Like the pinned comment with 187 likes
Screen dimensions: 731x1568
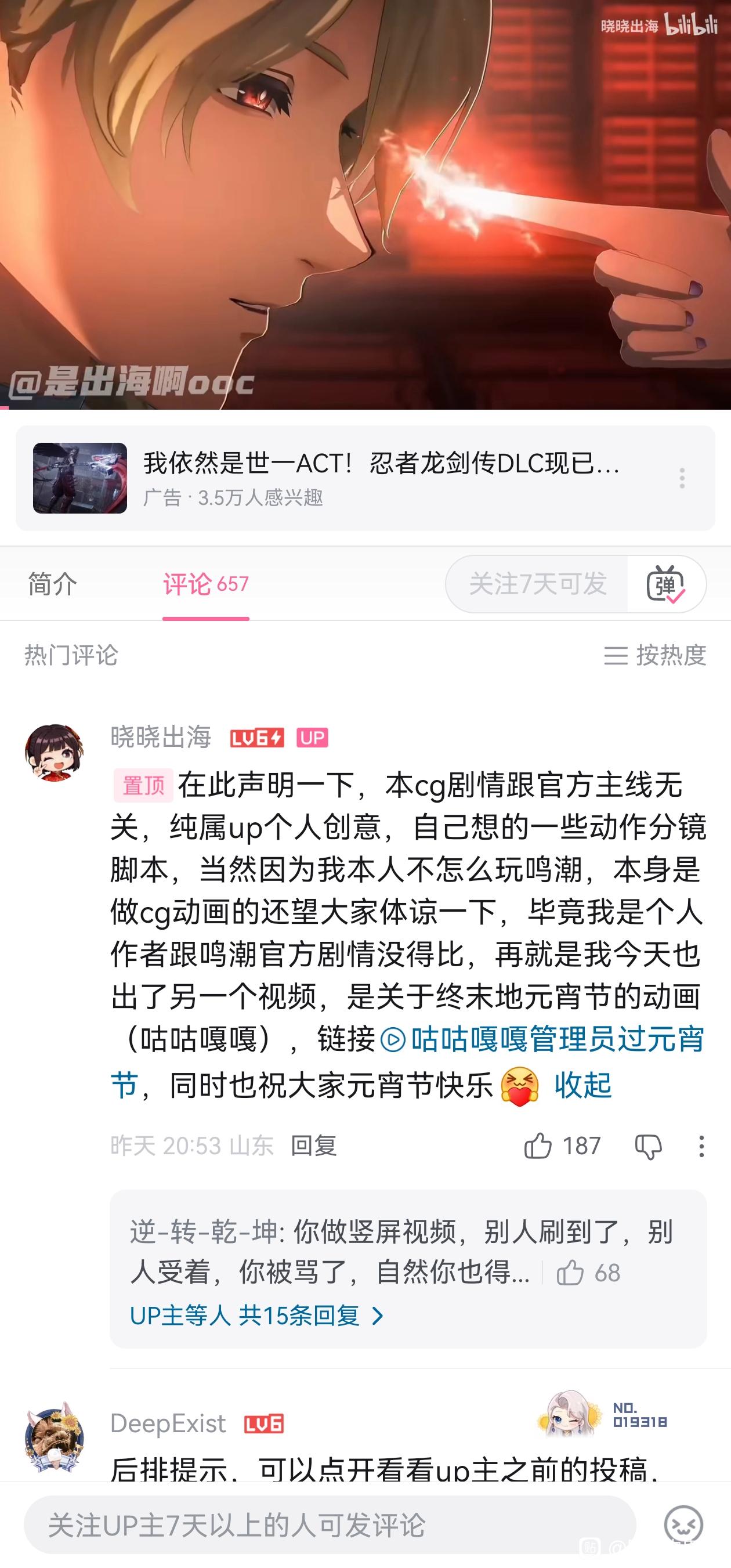[x=538, y=1146]
